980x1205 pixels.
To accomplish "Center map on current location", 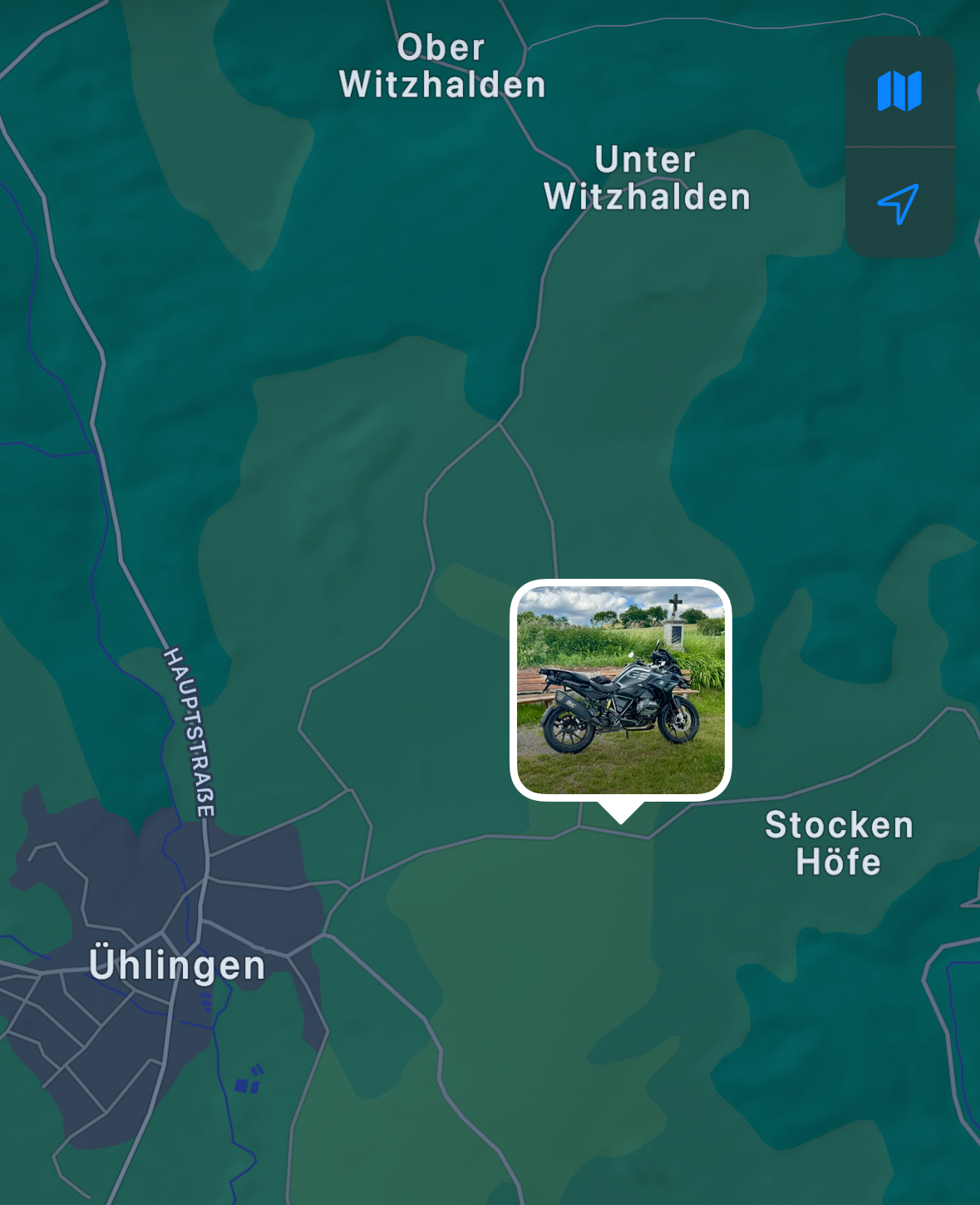I will 899,203.
